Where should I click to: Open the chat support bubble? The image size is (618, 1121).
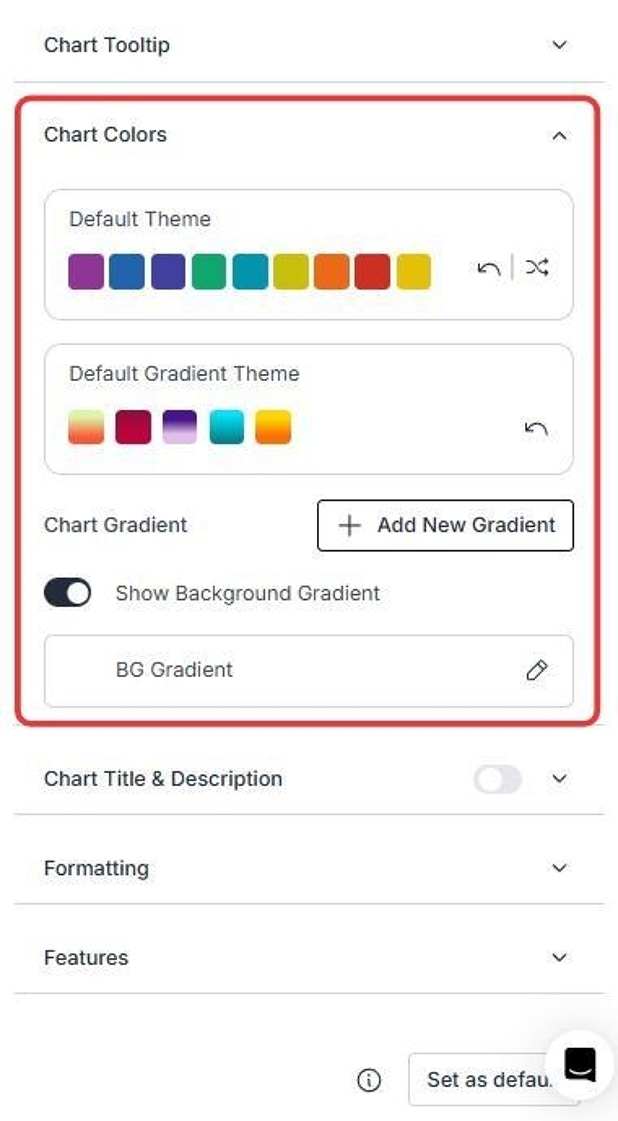pos(580,1065)
